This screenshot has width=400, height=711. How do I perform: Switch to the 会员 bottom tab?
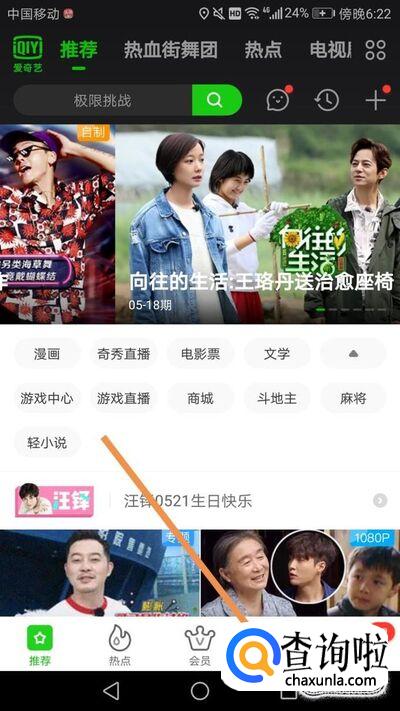pos(200,646)
